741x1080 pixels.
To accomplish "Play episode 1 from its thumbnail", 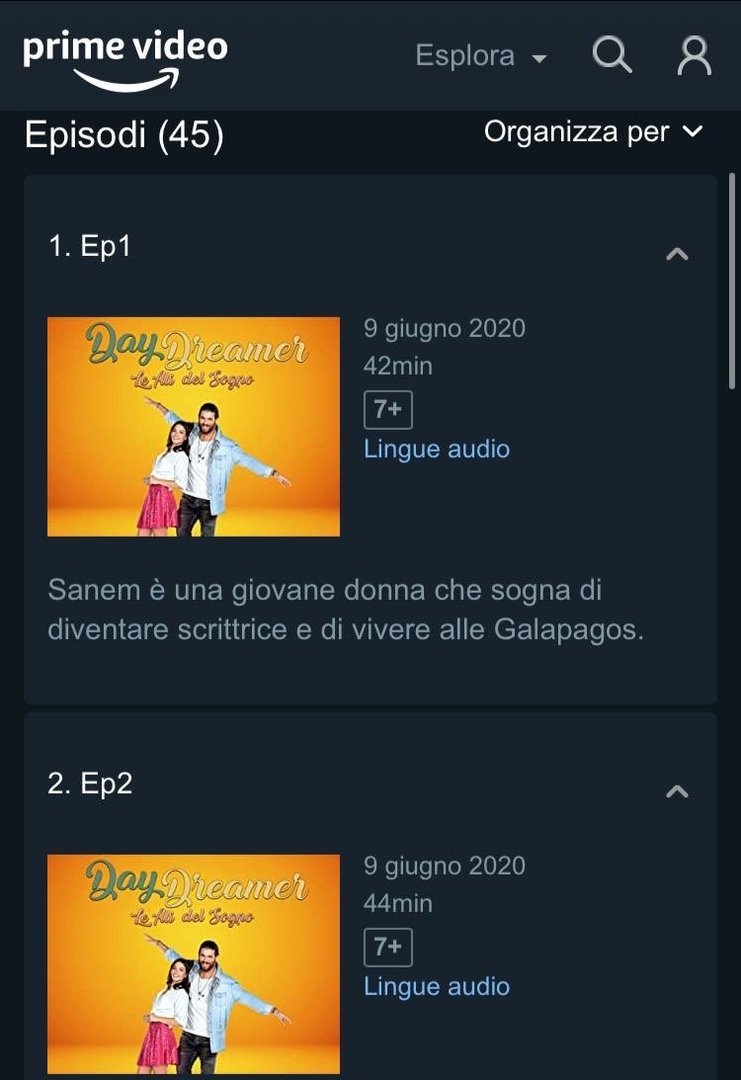I will click(194, 426).
